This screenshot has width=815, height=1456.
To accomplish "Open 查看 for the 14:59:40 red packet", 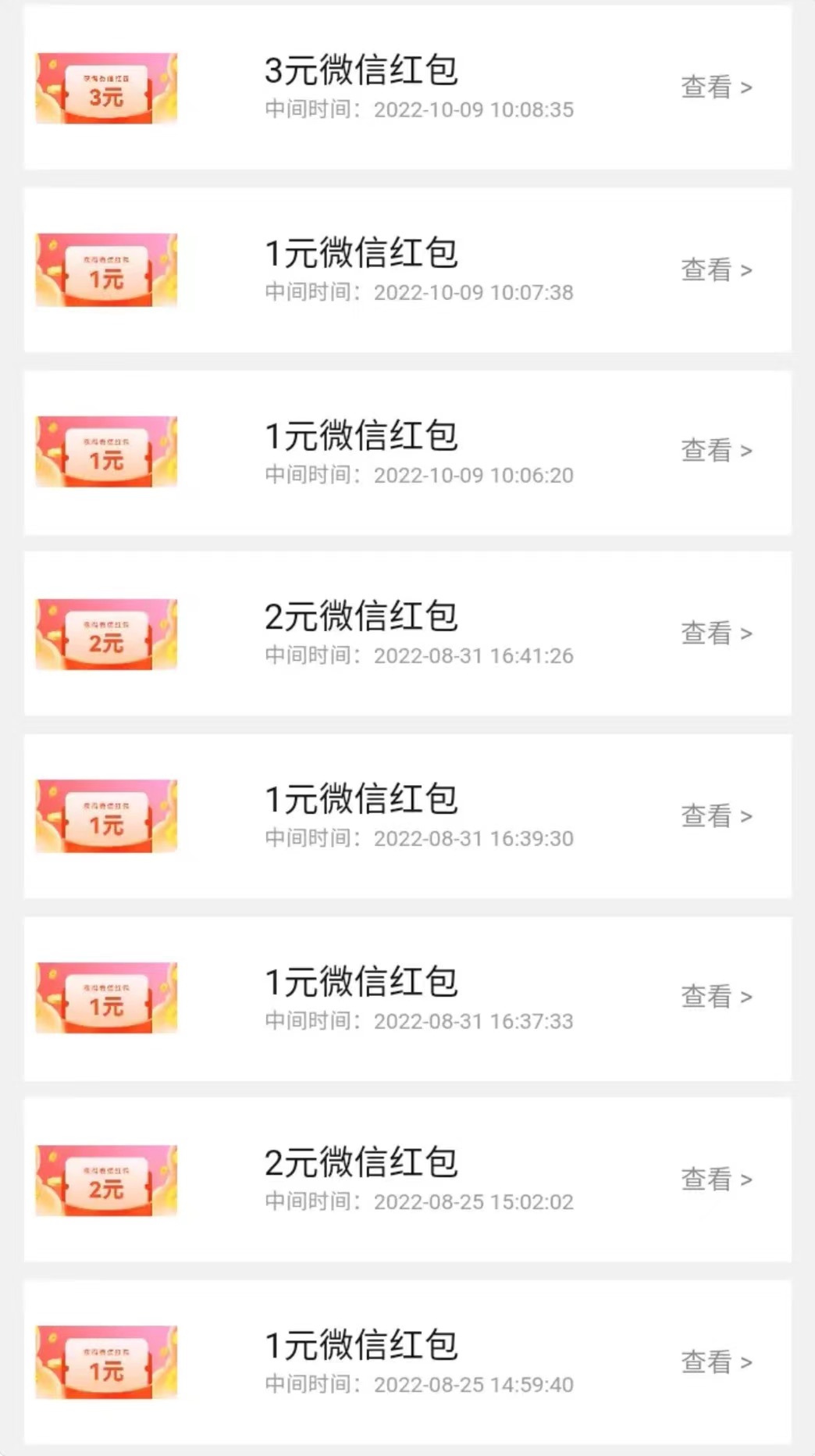I will click(716, 1362).
